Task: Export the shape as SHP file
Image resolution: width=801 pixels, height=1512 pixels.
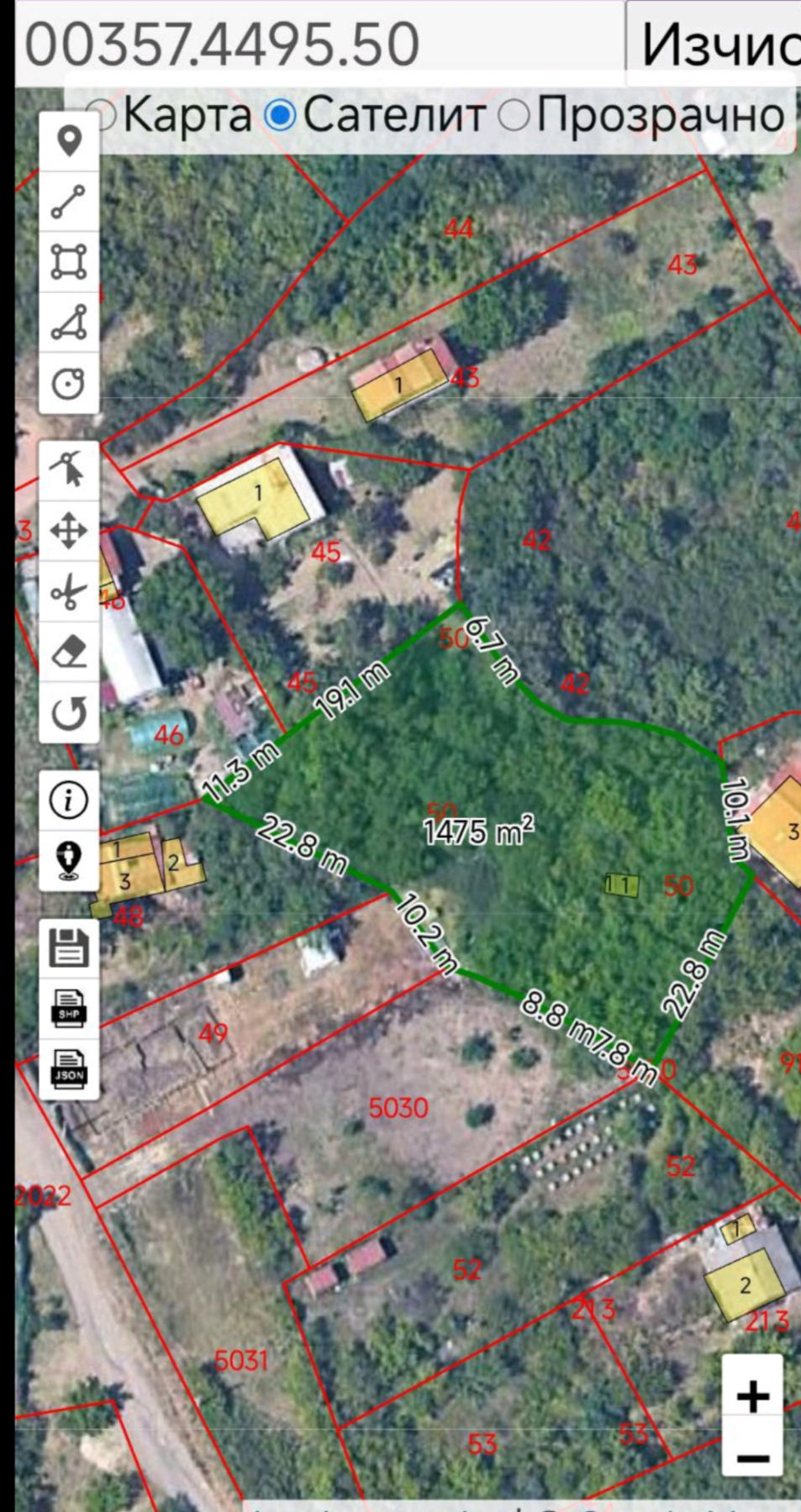Action: [x=69, y=1008]
